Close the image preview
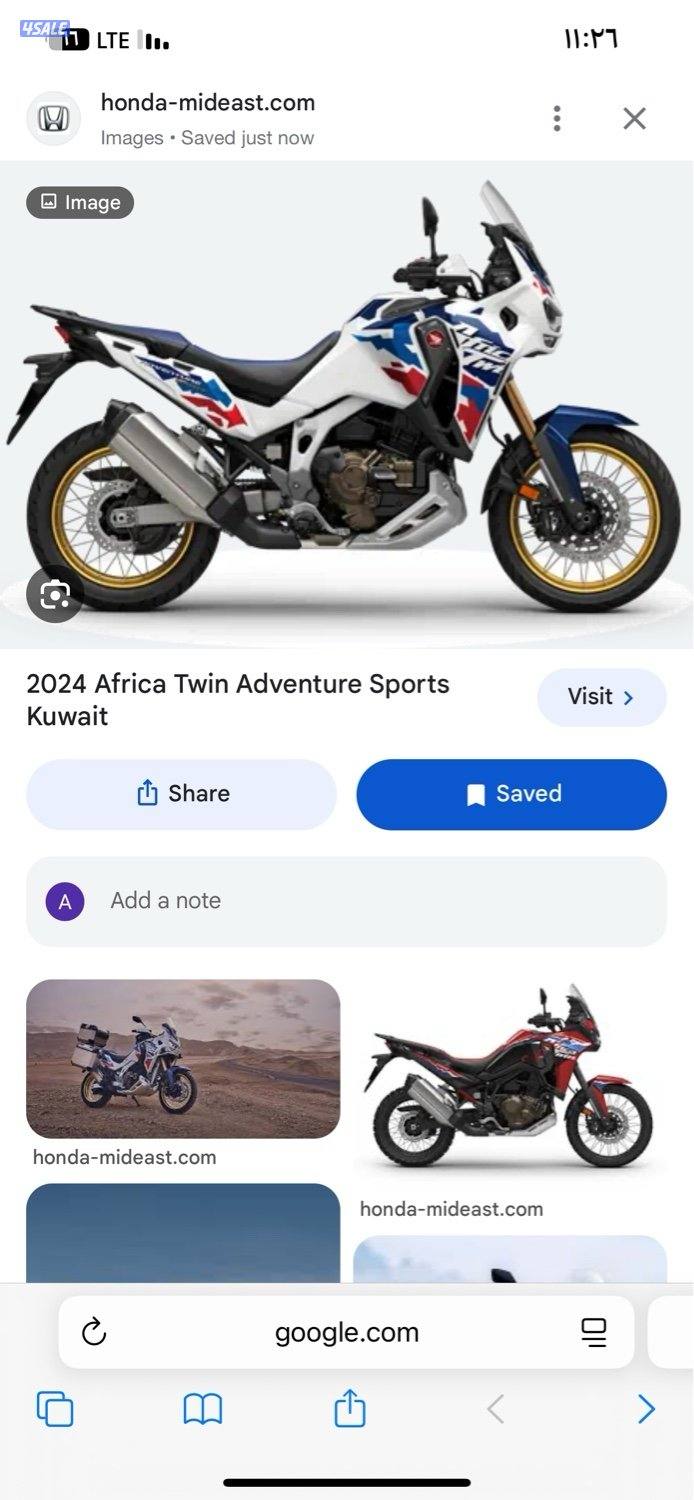 pyautogui.click(x=634, y=119)
